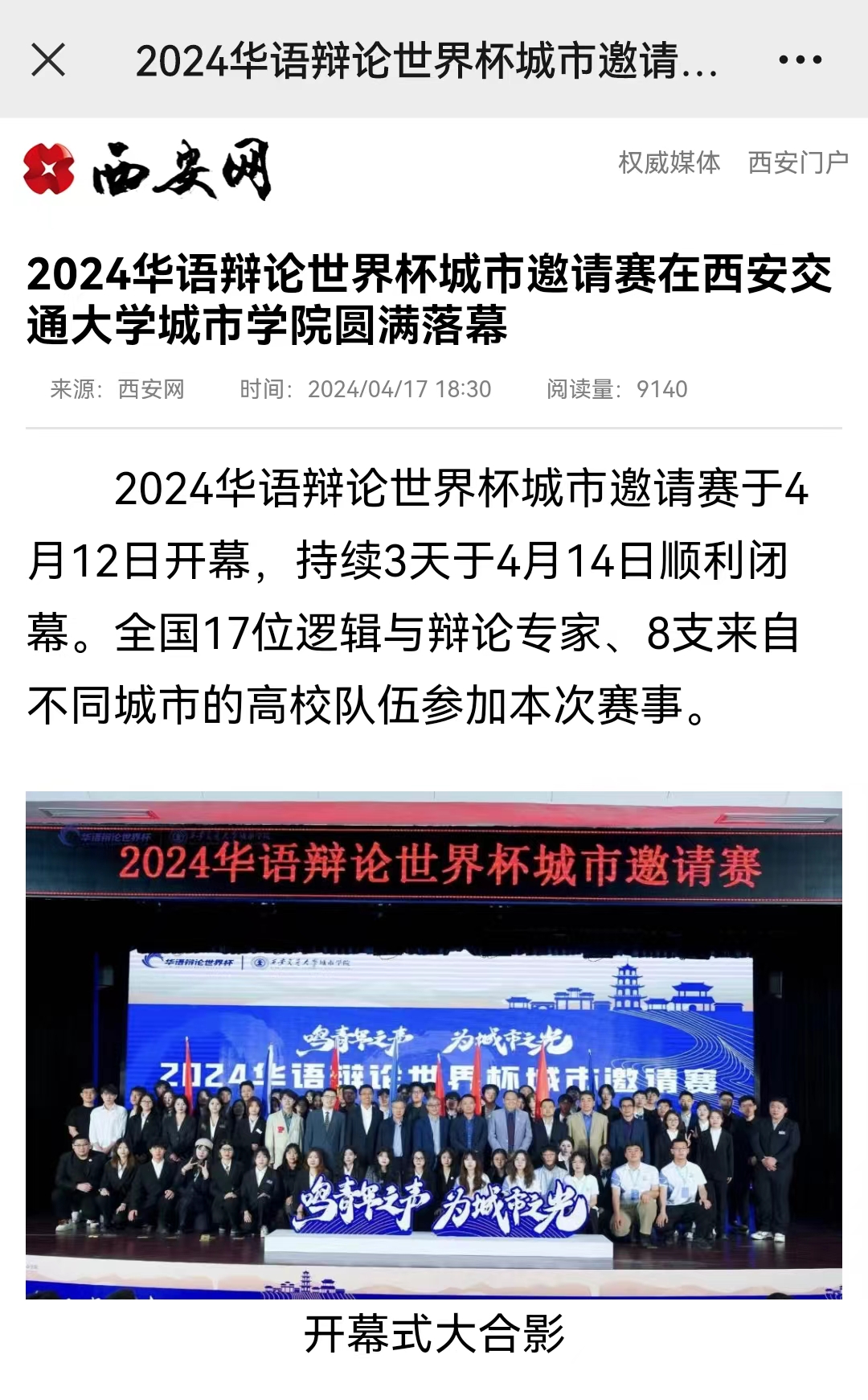The height and width of the screenshot is (1400, 868).
Task: Close the article webview
Action: [x=48, y=60]
